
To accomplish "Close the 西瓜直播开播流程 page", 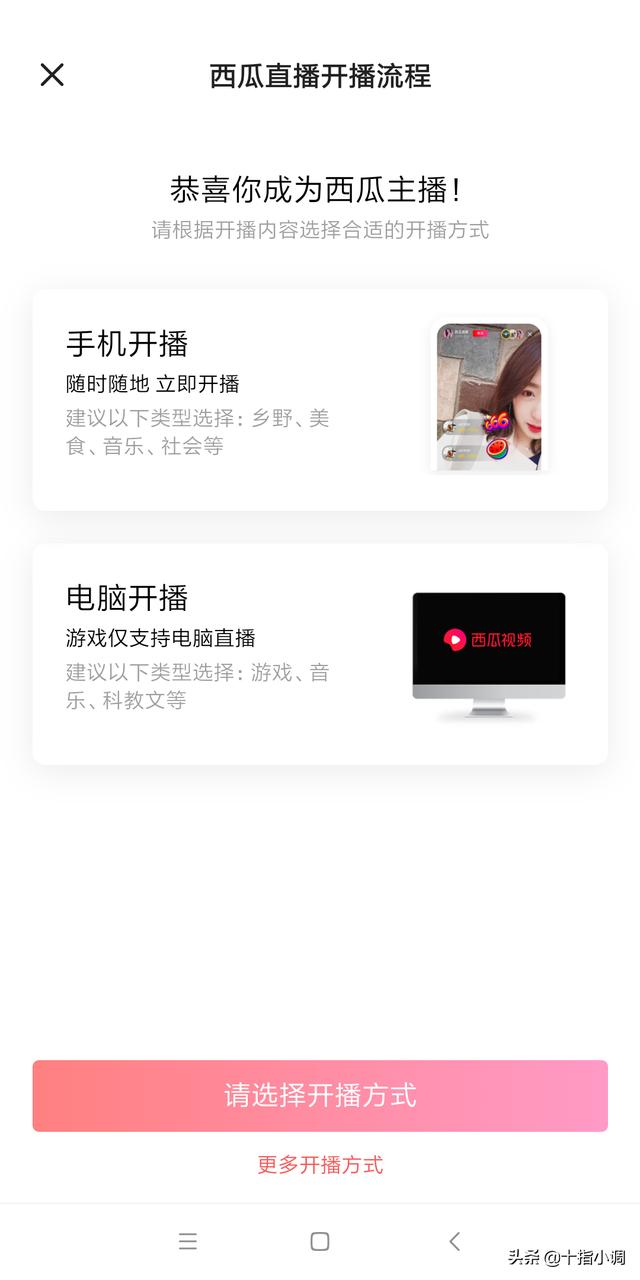I will [52, 75].
